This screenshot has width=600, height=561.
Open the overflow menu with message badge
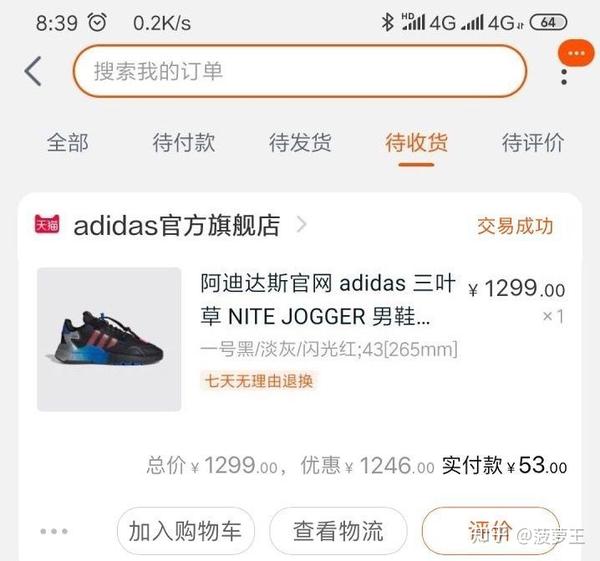point(567,66)
